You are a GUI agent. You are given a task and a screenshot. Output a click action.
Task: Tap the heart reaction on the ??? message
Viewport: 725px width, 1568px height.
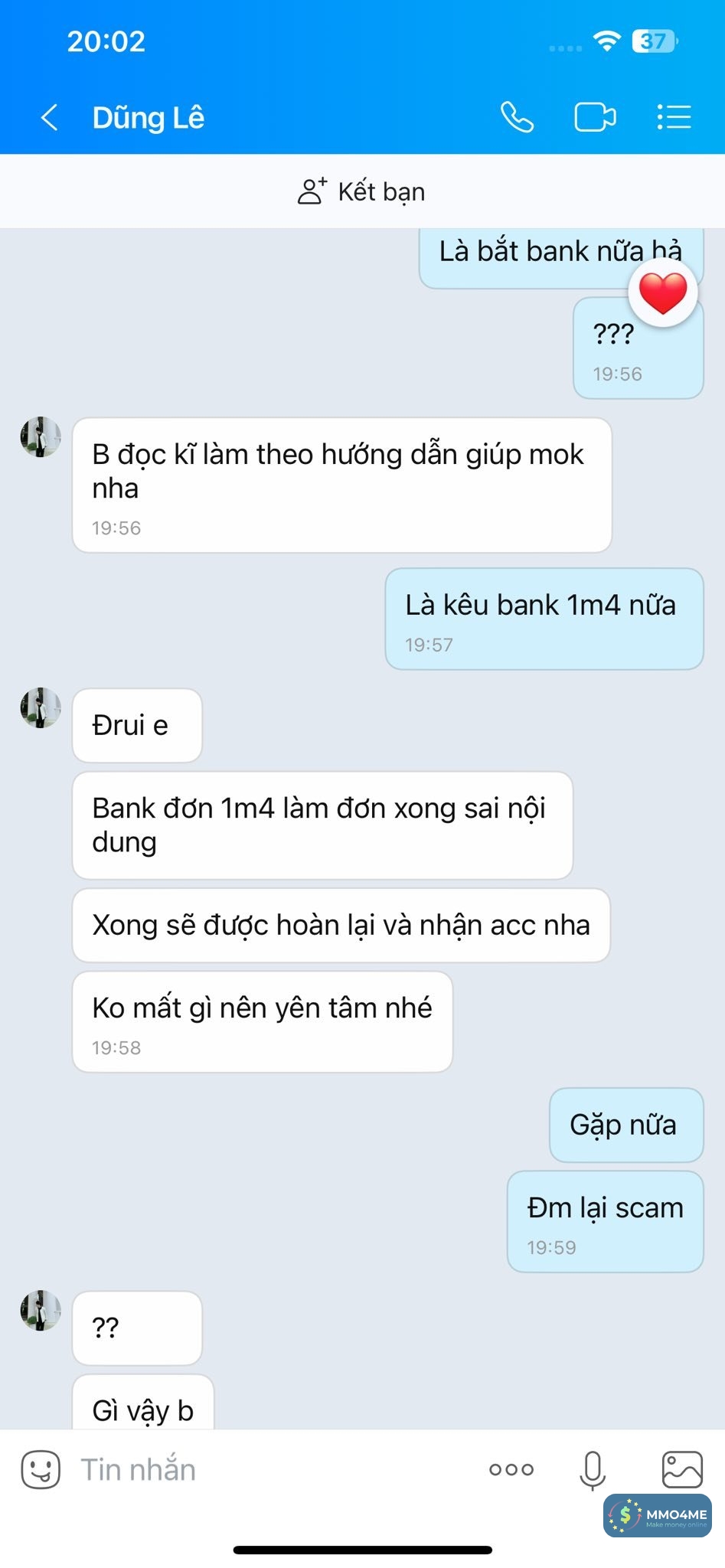[663, 292]
